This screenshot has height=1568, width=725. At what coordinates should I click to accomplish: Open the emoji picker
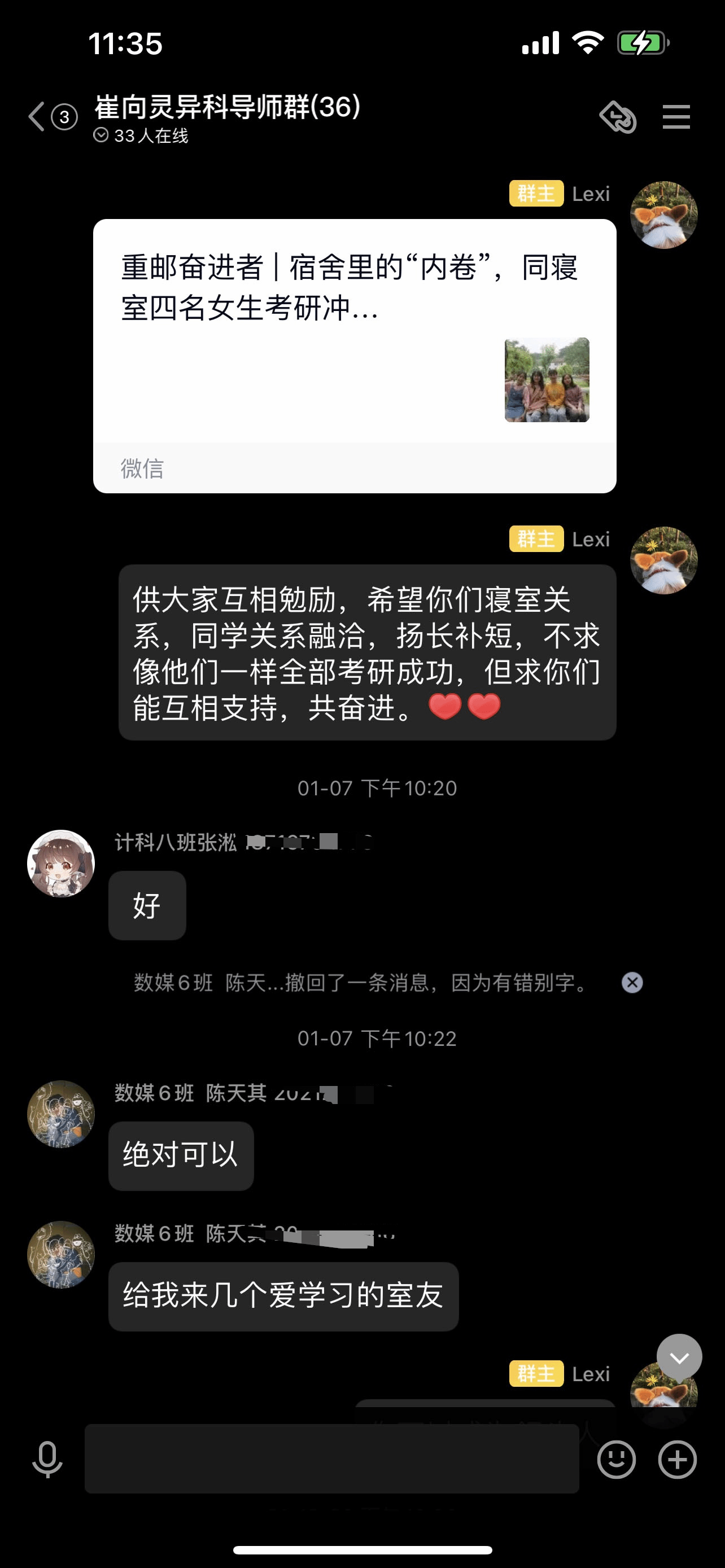pos(616,1458)
